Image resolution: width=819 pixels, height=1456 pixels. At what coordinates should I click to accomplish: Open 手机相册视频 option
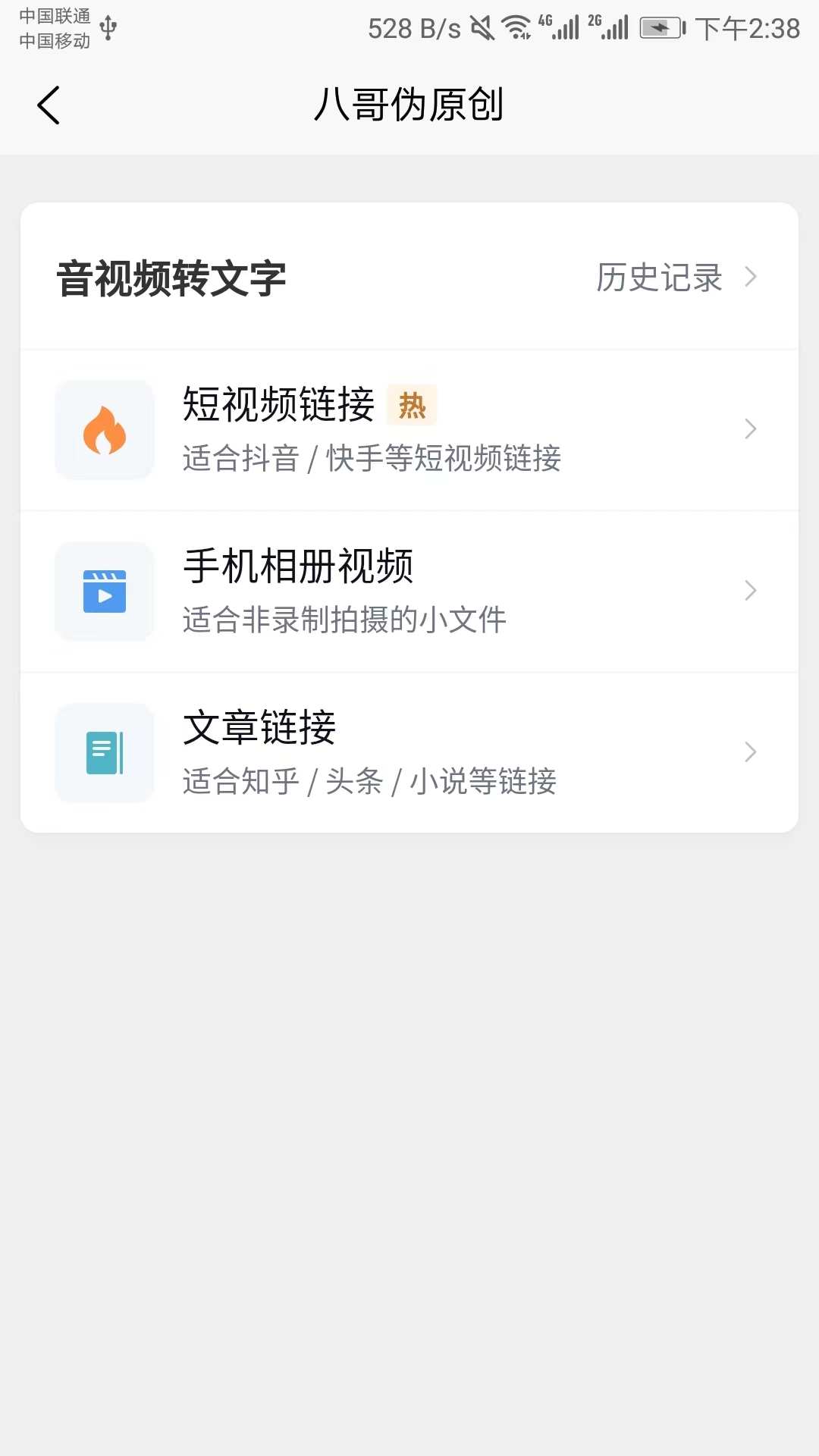pos(409,591)
